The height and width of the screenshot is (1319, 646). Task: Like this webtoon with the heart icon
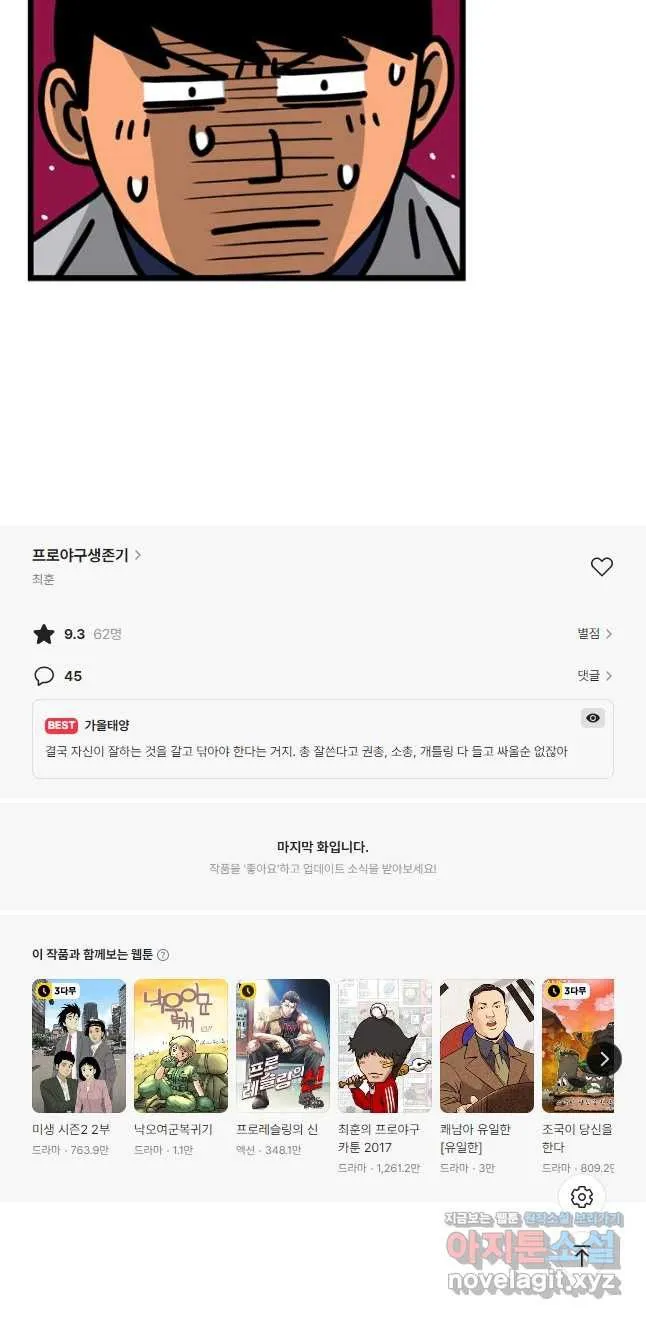click(601, 567)
